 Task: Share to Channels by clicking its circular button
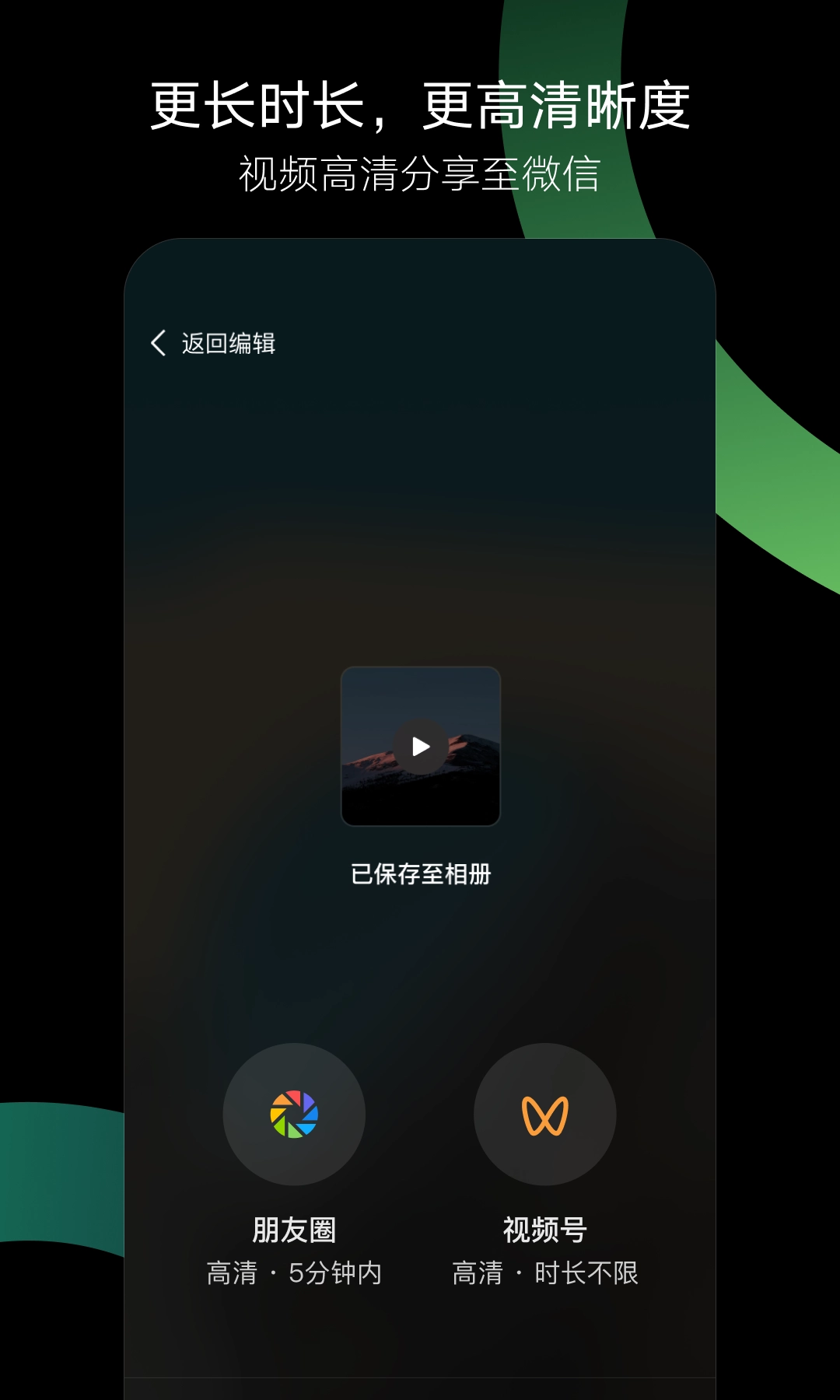point(544,1115)
